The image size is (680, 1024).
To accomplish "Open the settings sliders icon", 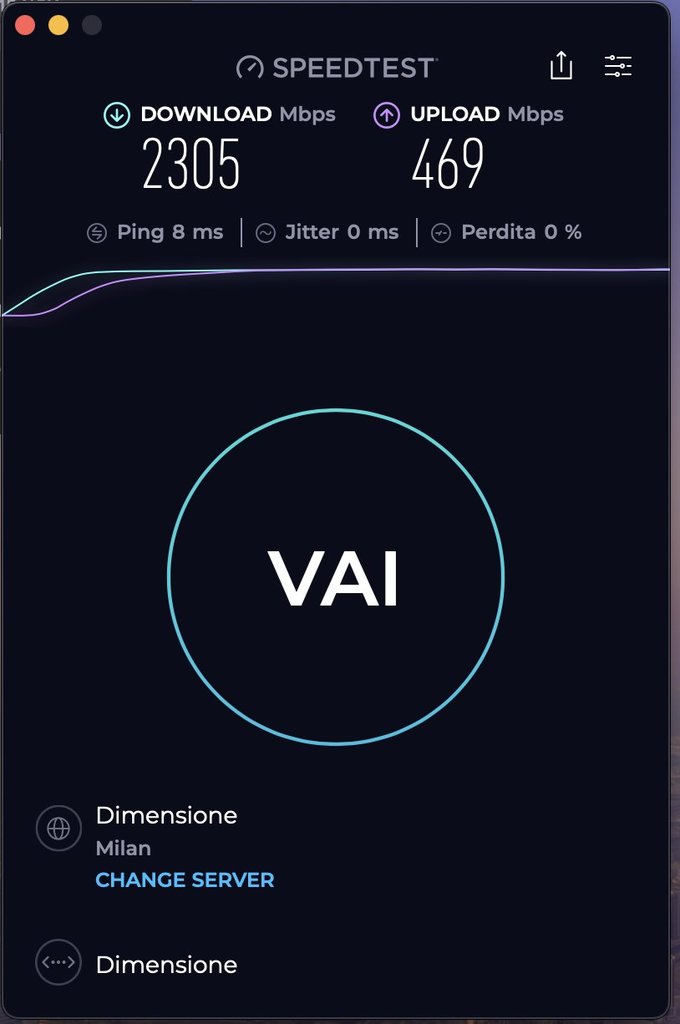I will click(x=618, y=67).
